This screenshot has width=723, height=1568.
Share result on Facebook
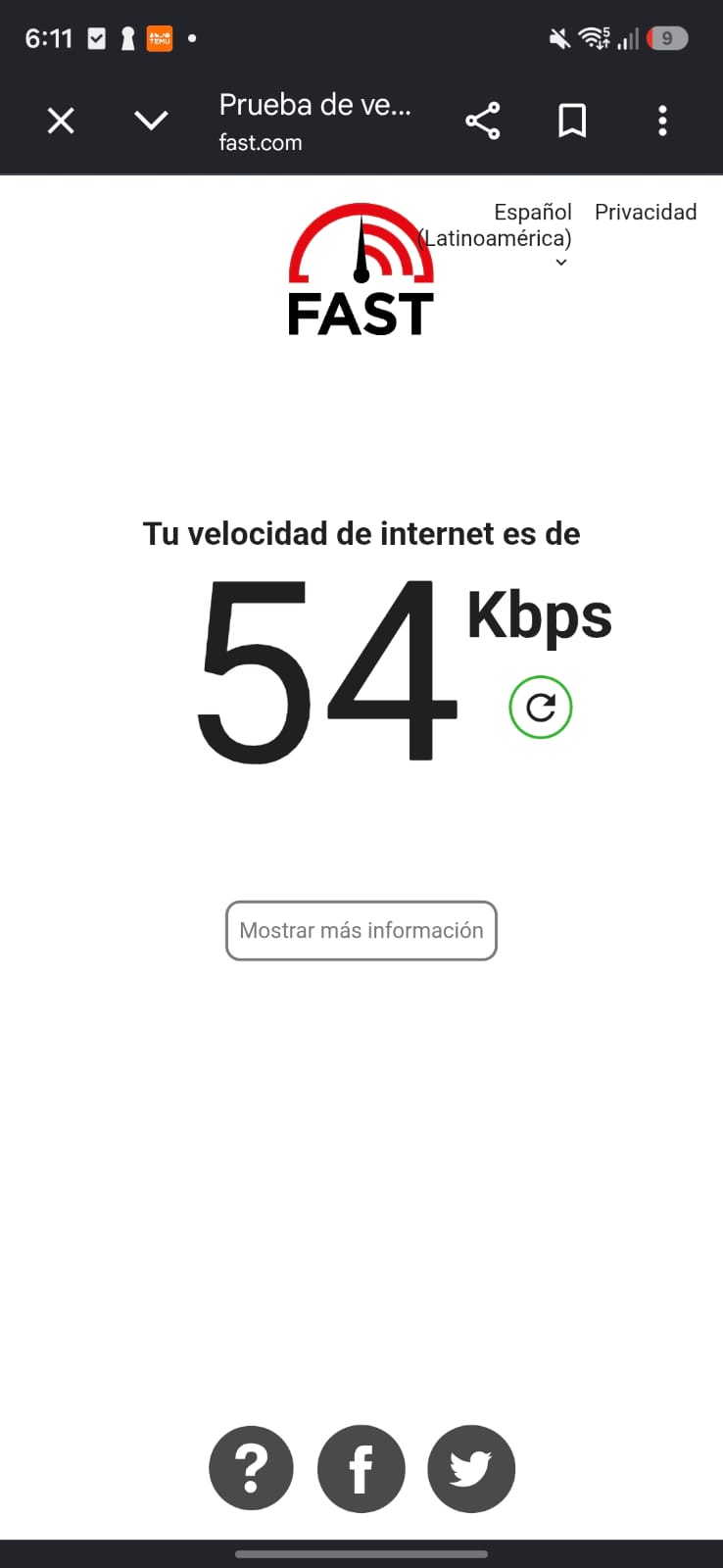pos(361,1468)
